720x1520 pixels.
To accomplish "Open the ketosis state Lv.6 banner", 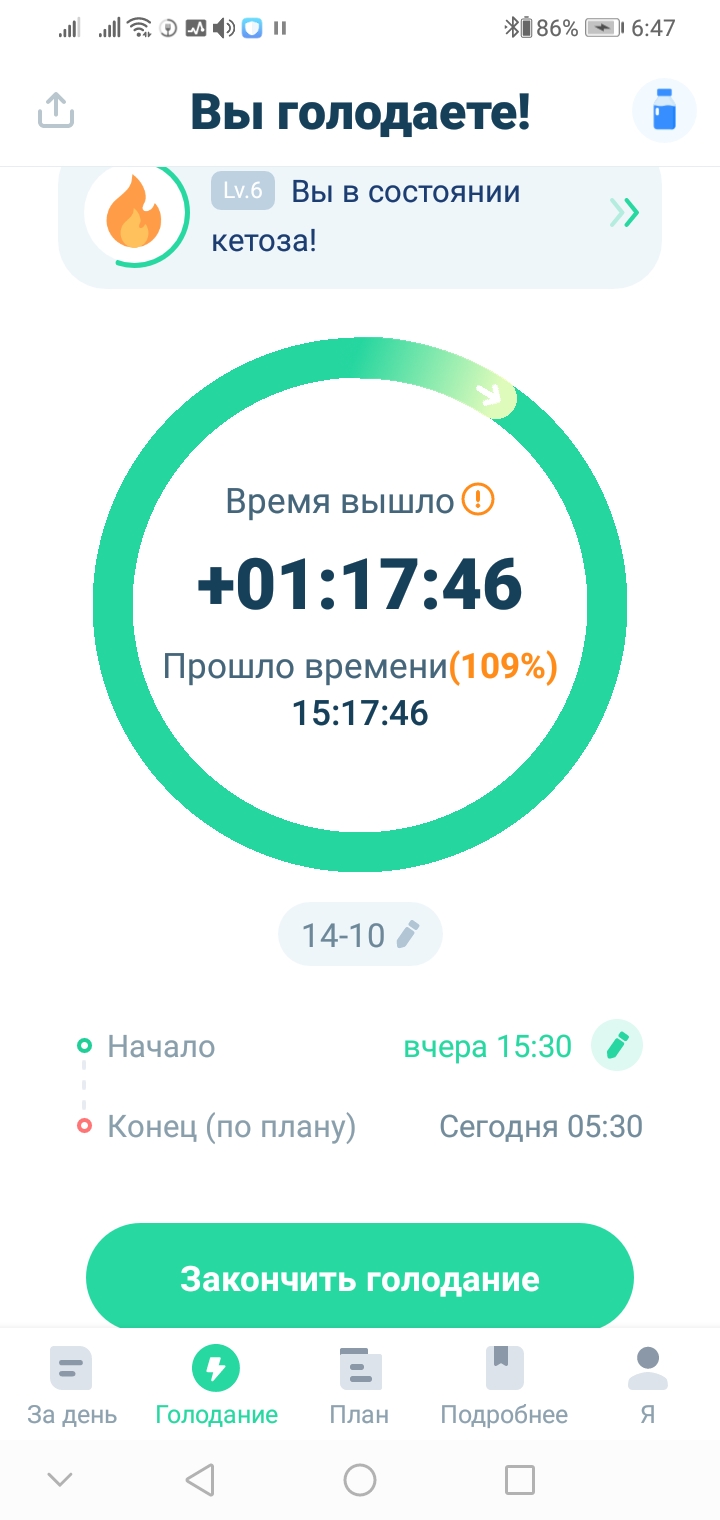I will 360,216.
